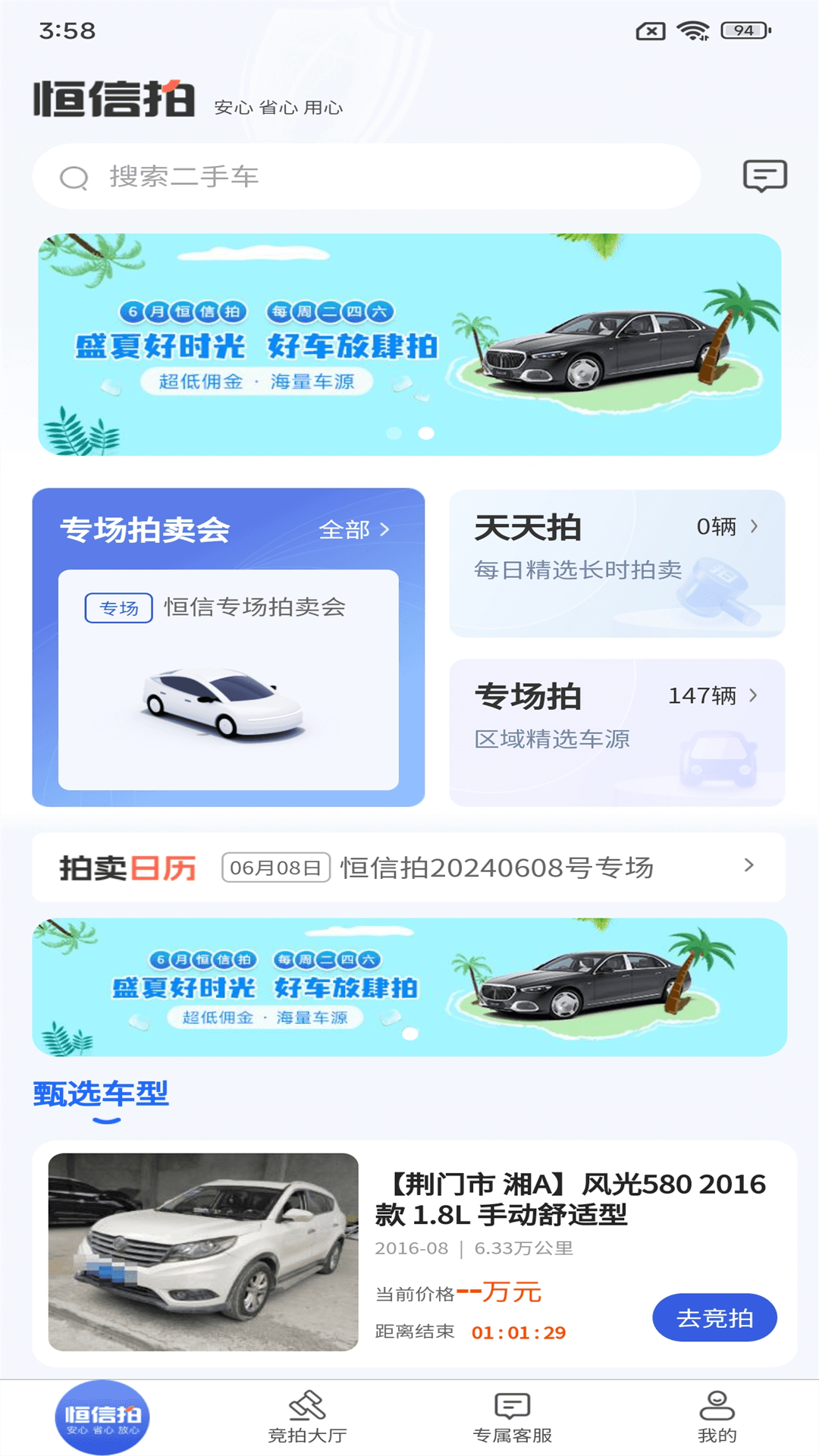The width and height of the screenshot is (819, 1456).
Task: Open 全部 in 专场拍卖会
Action: tap(353, 529)
